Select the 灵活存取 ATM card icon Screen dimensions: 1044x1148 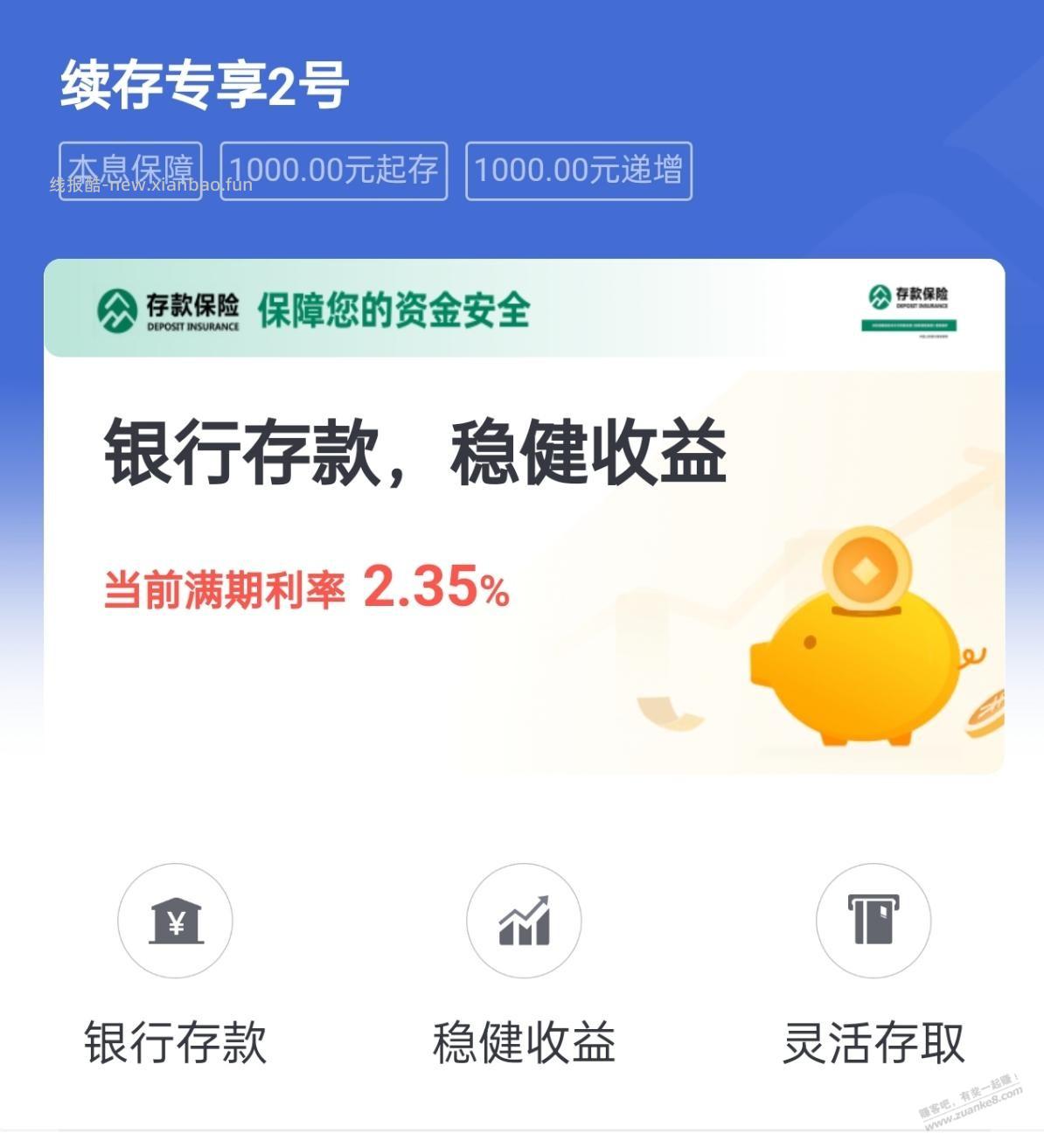(x=875, y=921)
